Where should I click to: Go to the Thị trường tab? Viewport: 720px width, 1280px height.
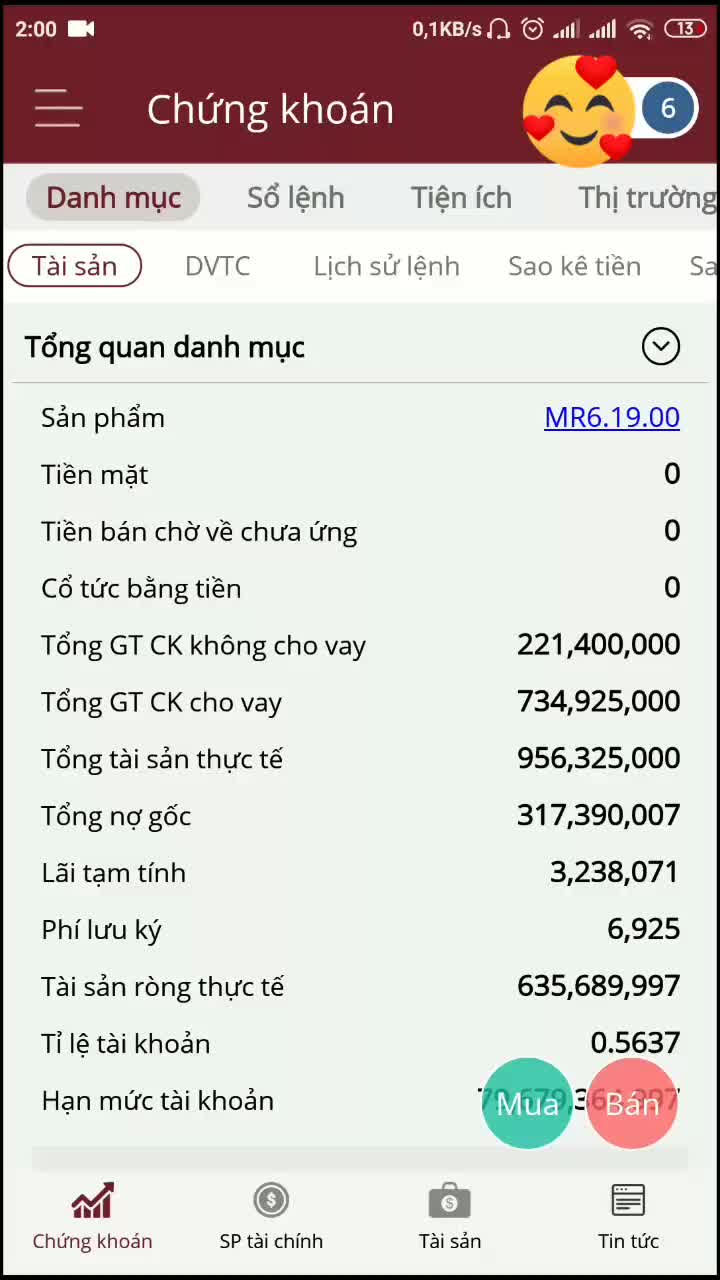[x=646, y=197]
